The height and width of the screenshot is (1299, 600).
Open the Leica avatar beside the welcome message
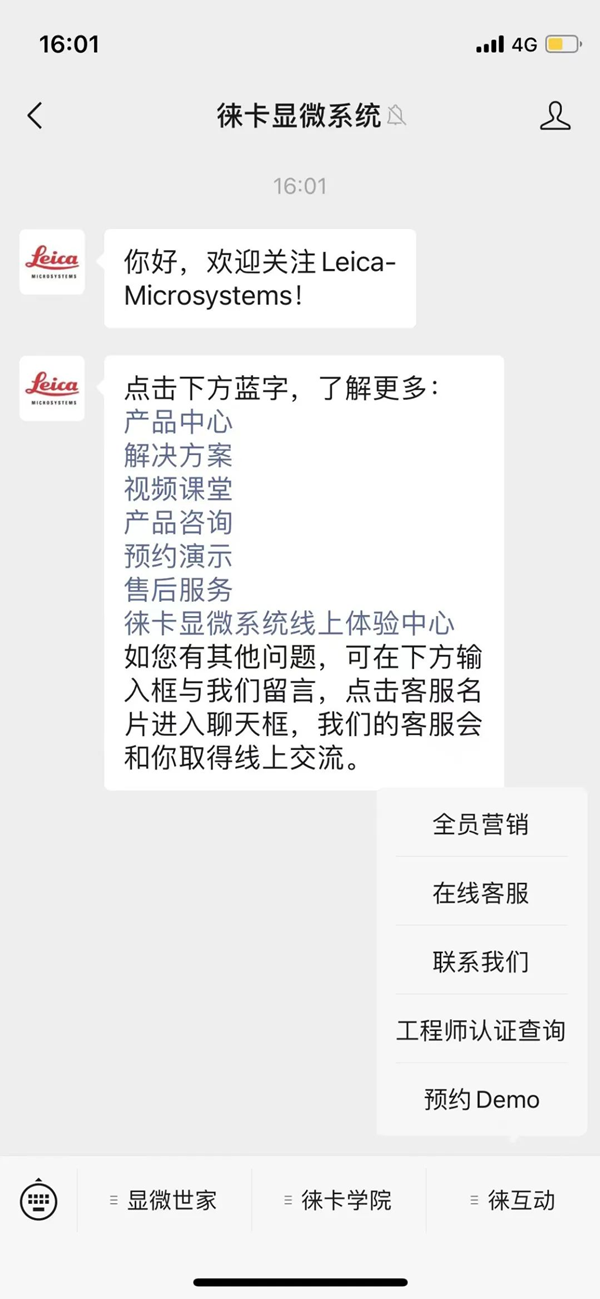point(52,262)
